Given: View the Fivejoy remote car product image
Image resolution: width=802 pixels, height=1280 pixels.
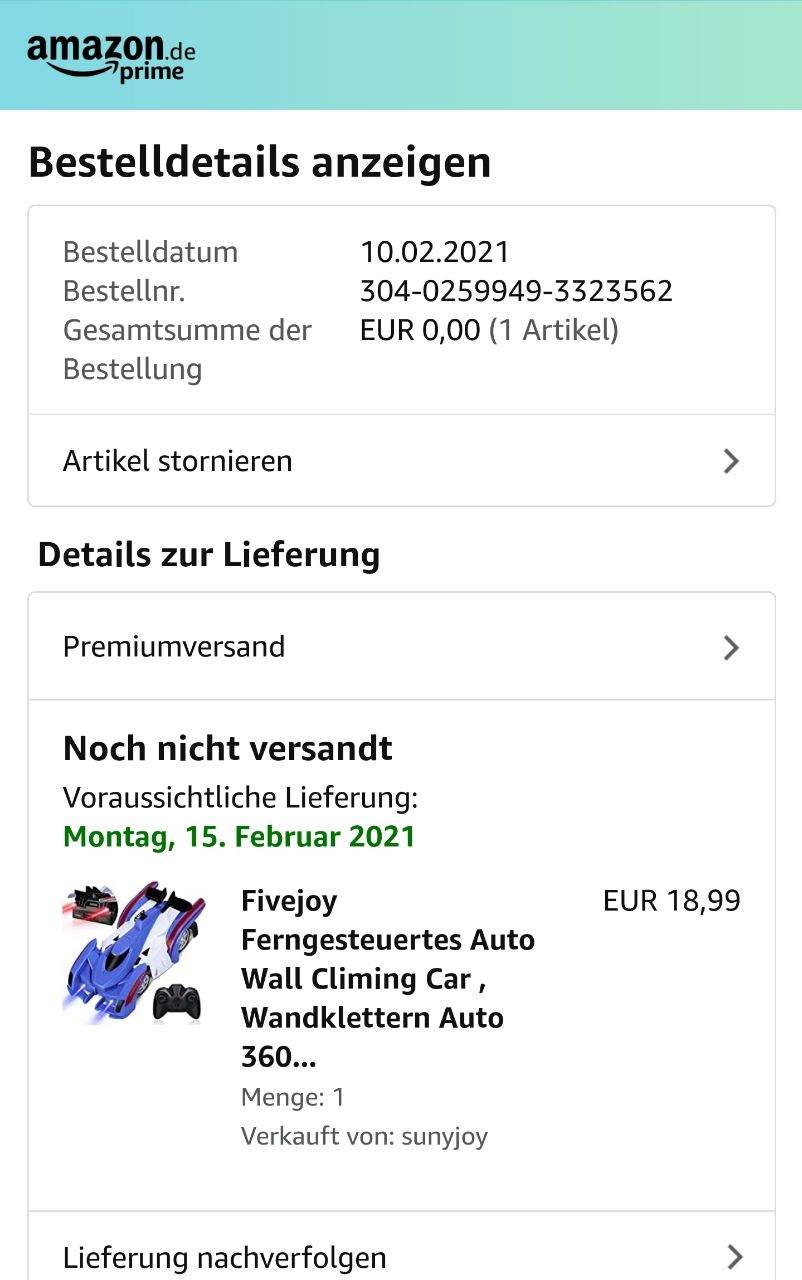Looking at the screenshot, I should click(x=133, y=953).
